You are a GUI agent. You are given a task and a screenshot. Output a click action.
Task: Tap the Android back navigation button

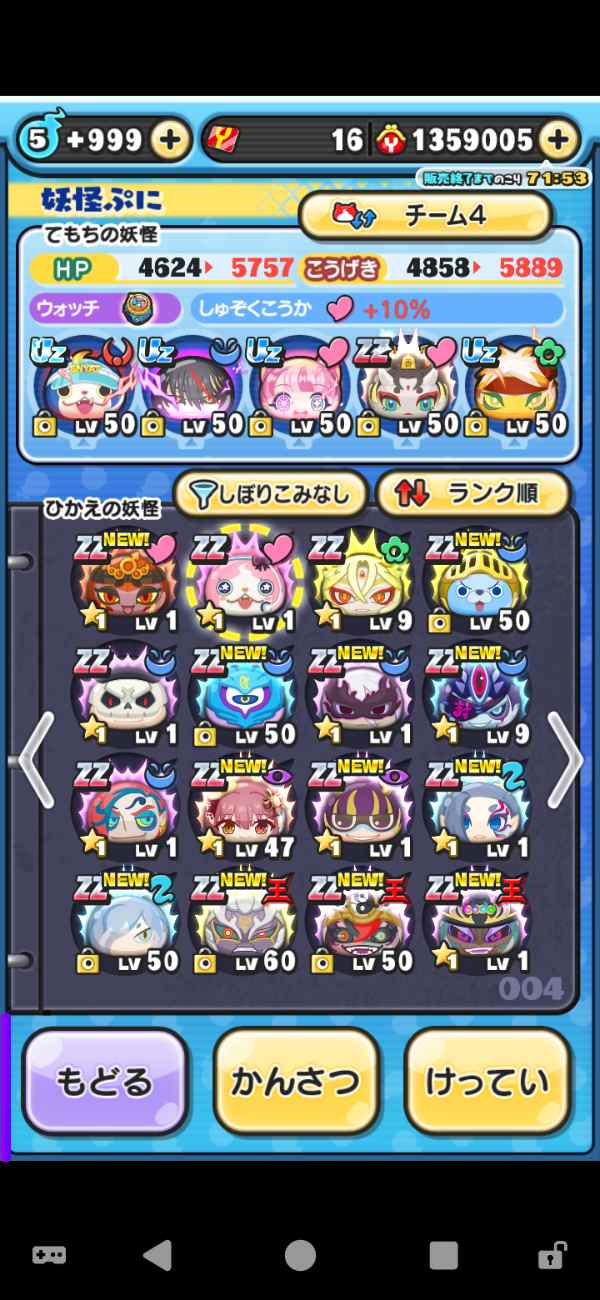tap(157, 1255)
